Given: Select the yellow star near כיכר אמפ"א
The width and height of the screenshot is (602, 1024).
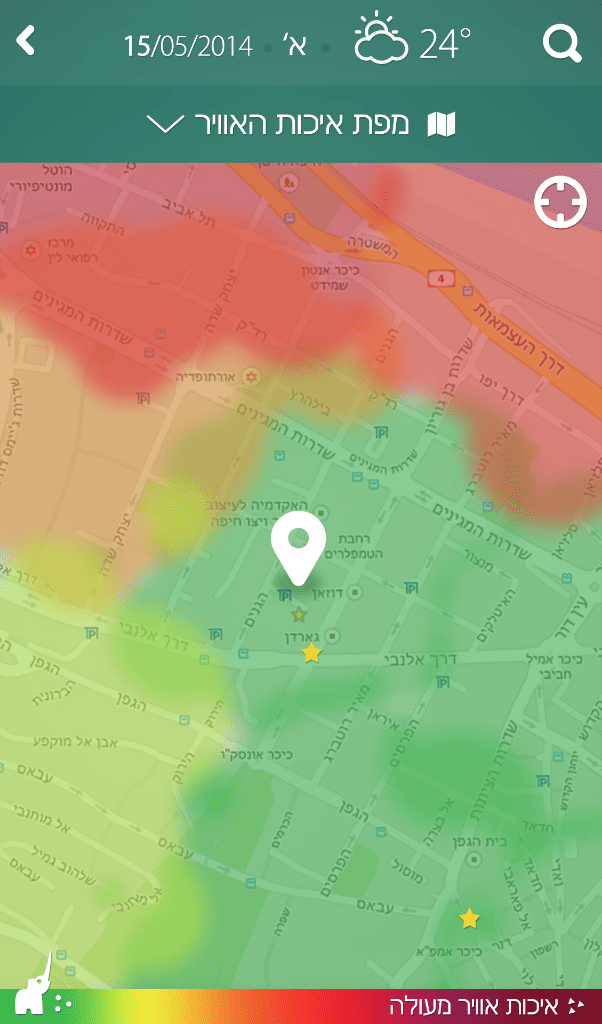Looking at the screenshot, I should click(469, 919).
